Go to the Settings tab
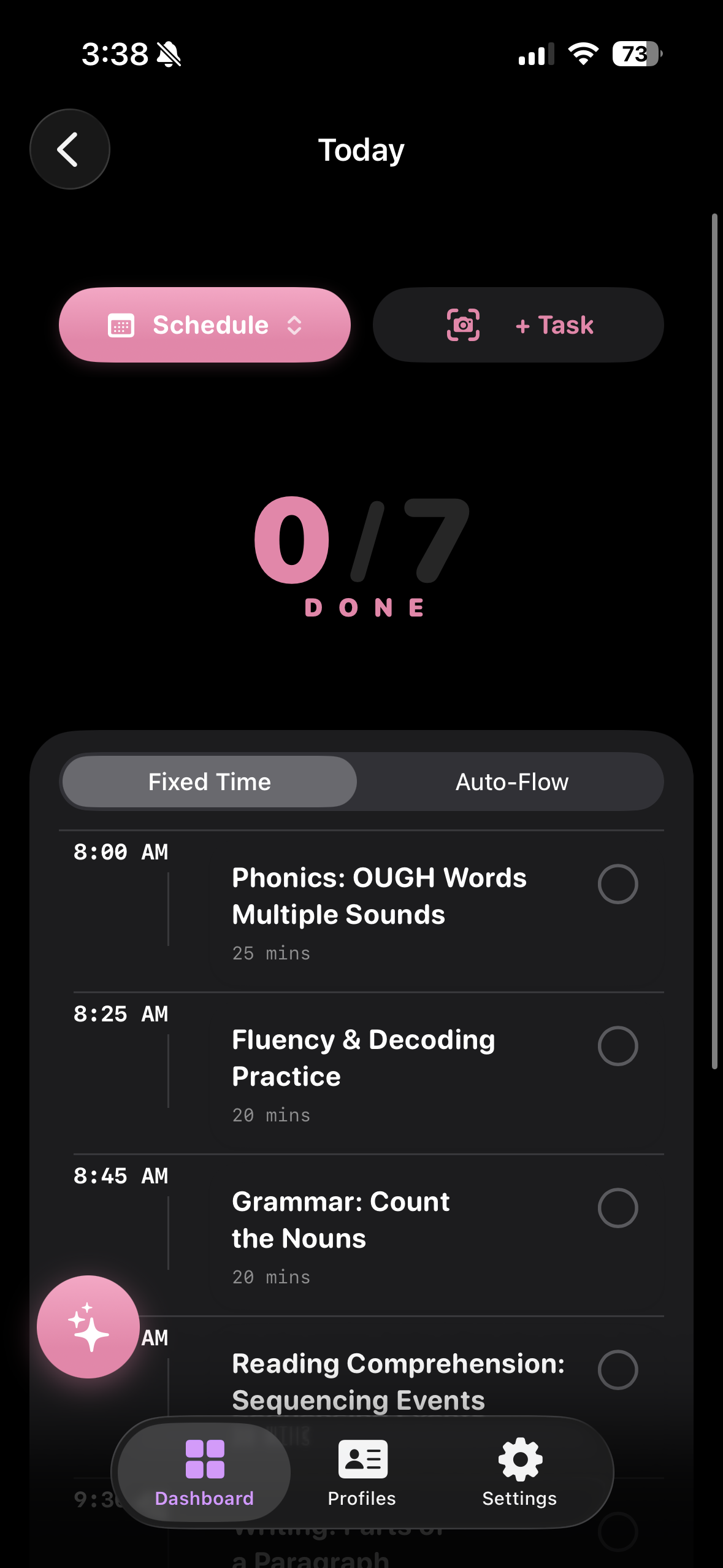This screenshot has width=723, height=1568. [x=519, y=1472]
